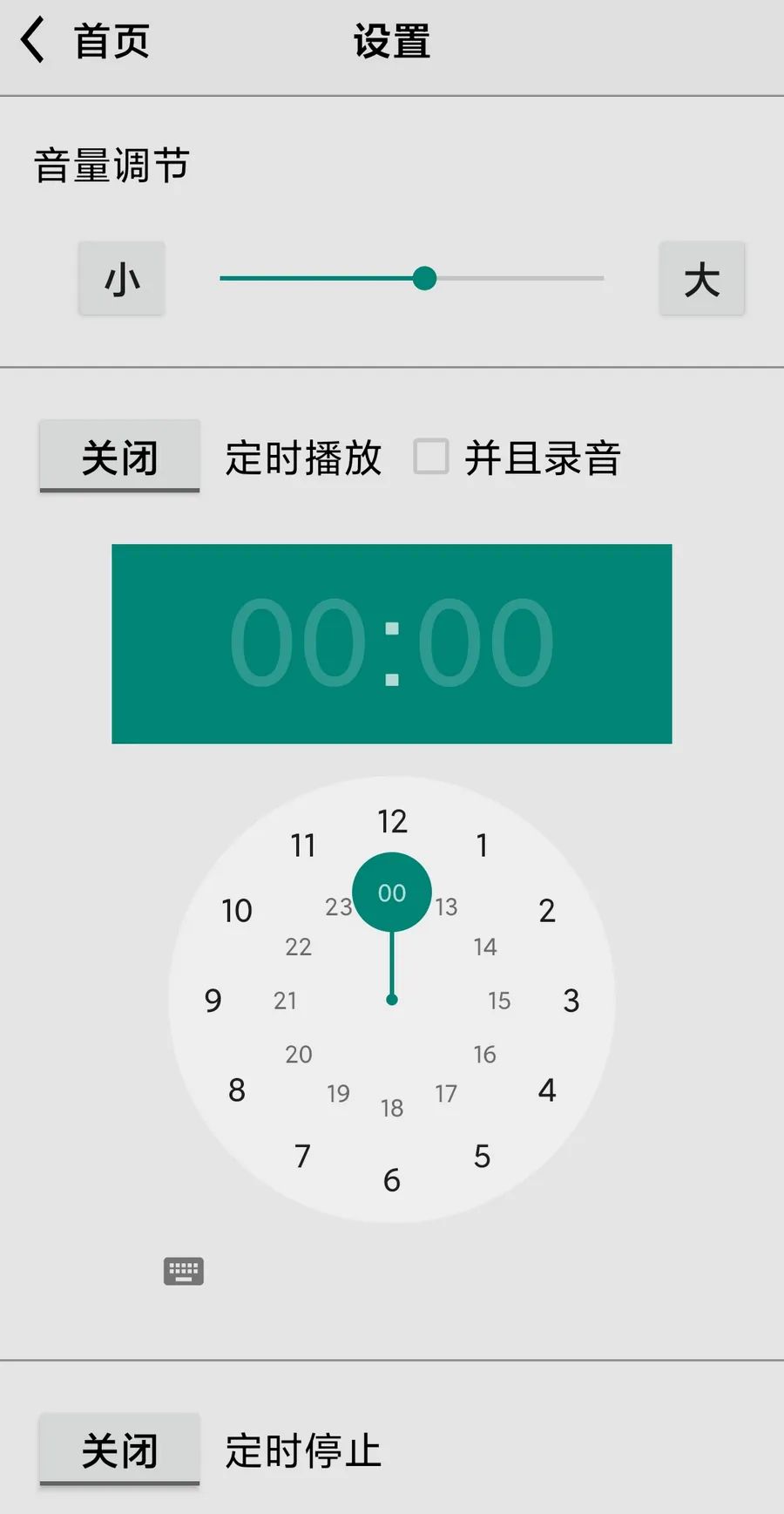Image resolution: width=784 pixels, height=1514 pixels.
Task: Select 15 on the inner dial ring
Action: [499, 1000]
